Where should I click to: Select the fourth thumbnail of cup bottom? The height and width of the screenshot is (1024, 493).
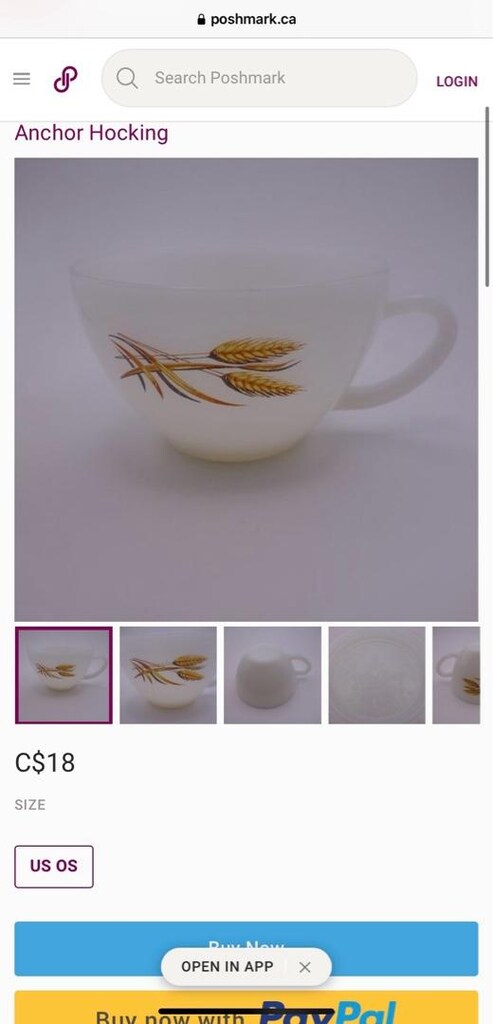coord(377,675)
